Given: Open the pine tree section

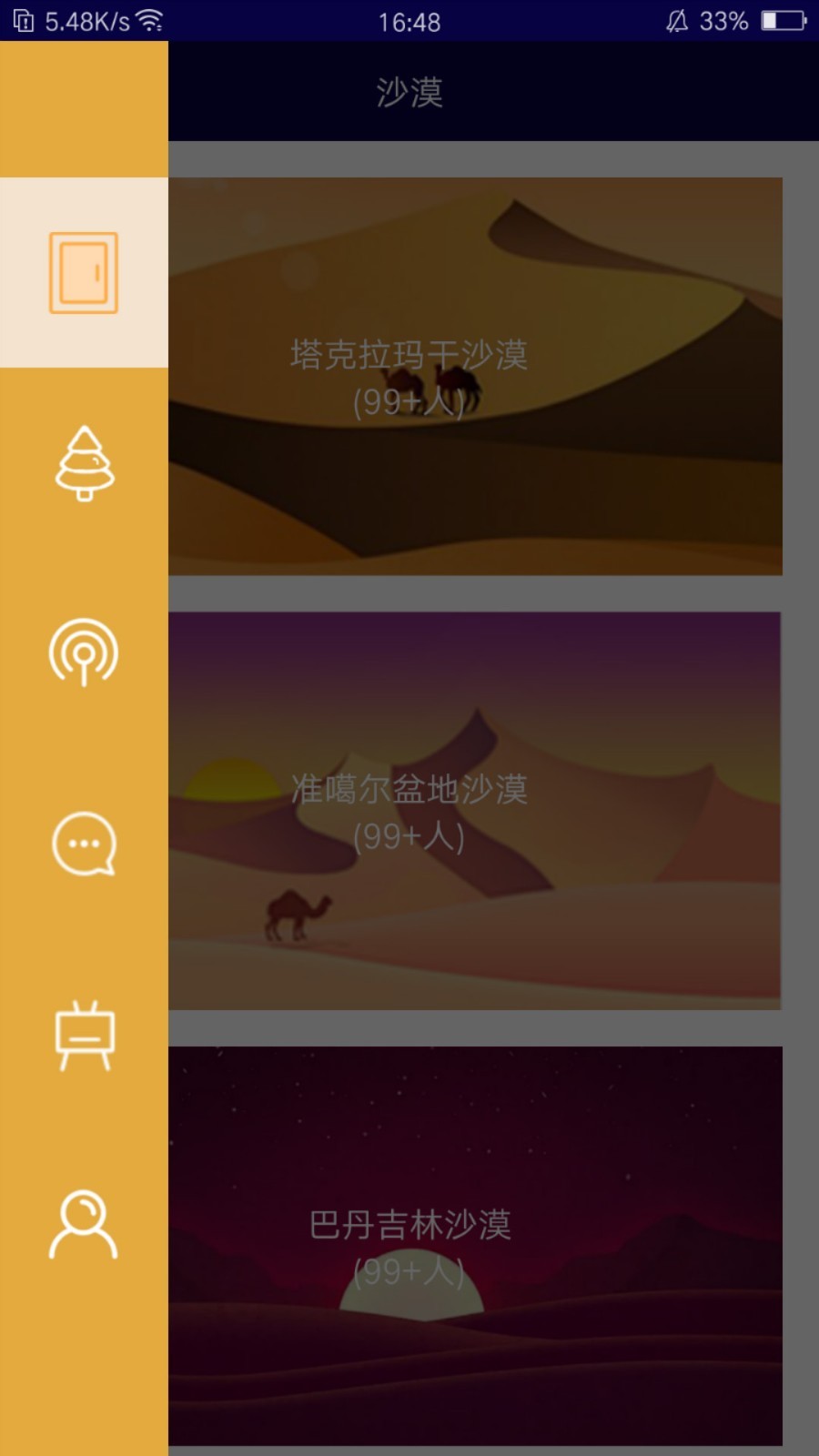Looking at the screenshot, I should 85,463.
